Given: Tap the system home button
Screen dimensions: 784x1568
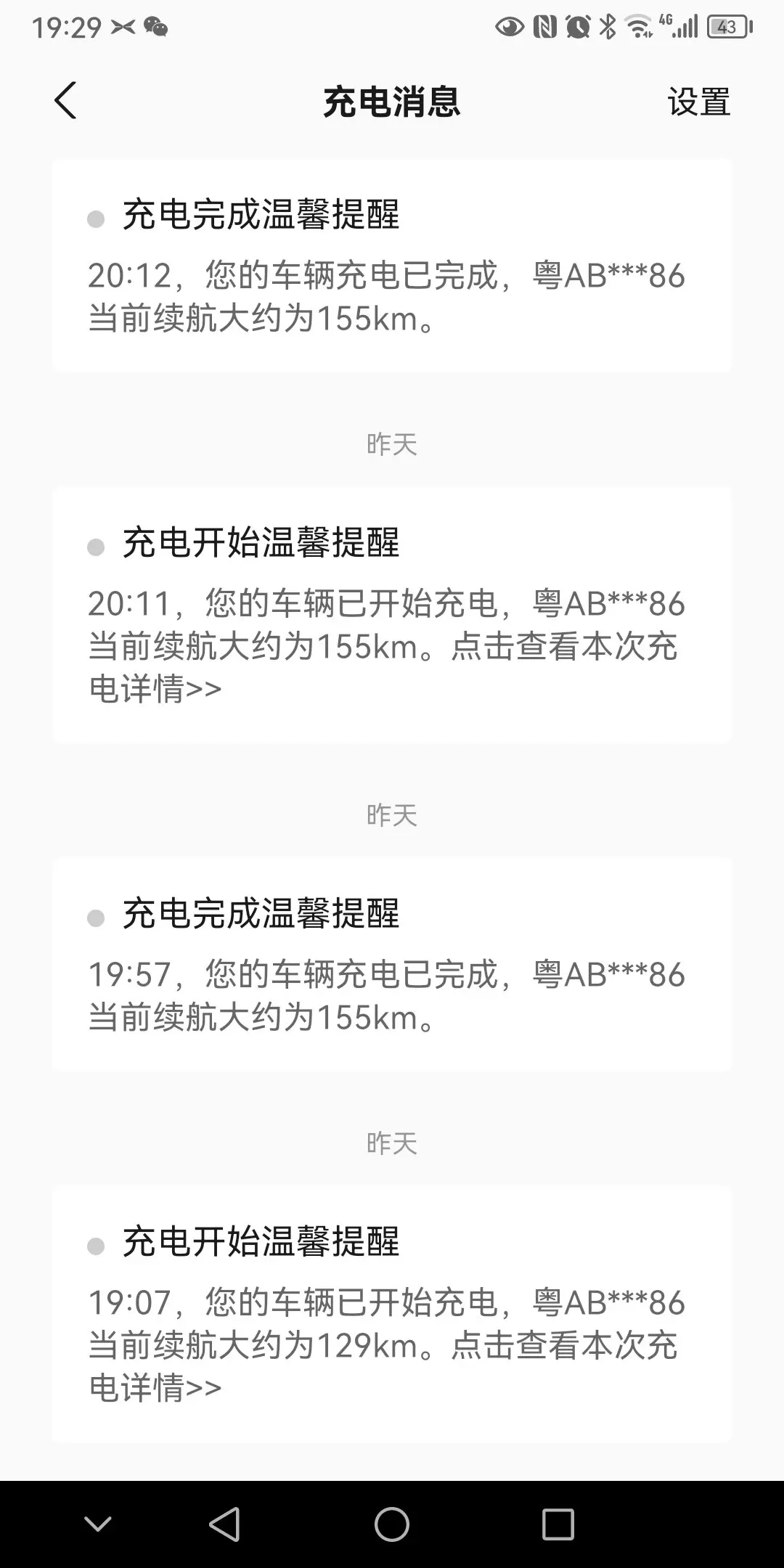Looking at the screenshot, I should [x=392, y=1524].
